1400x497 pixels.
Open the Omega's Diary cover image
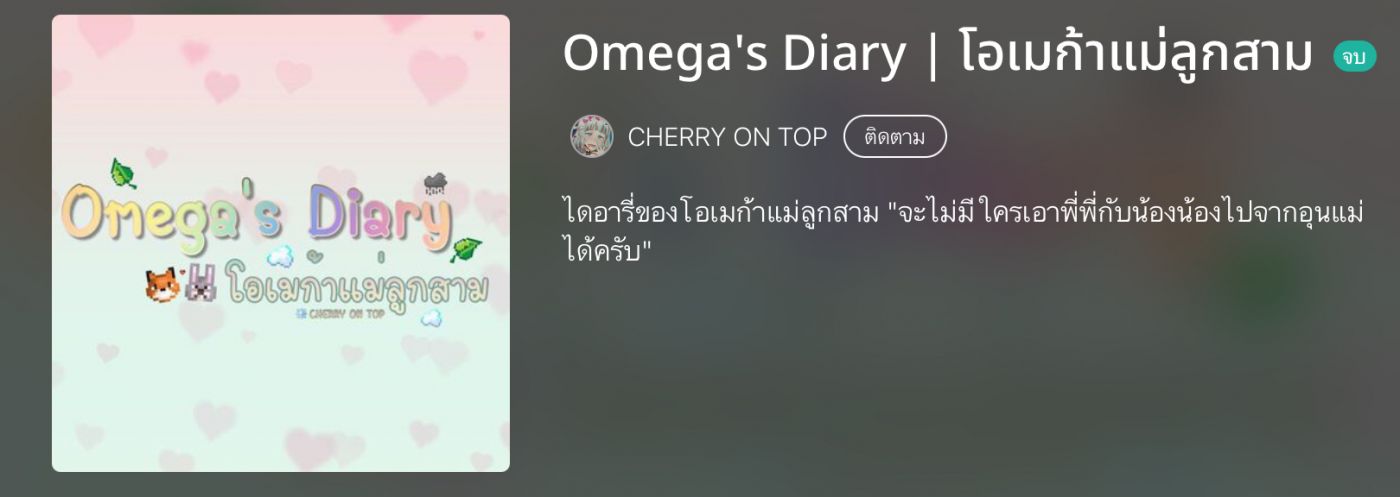[x=281, y=243]
